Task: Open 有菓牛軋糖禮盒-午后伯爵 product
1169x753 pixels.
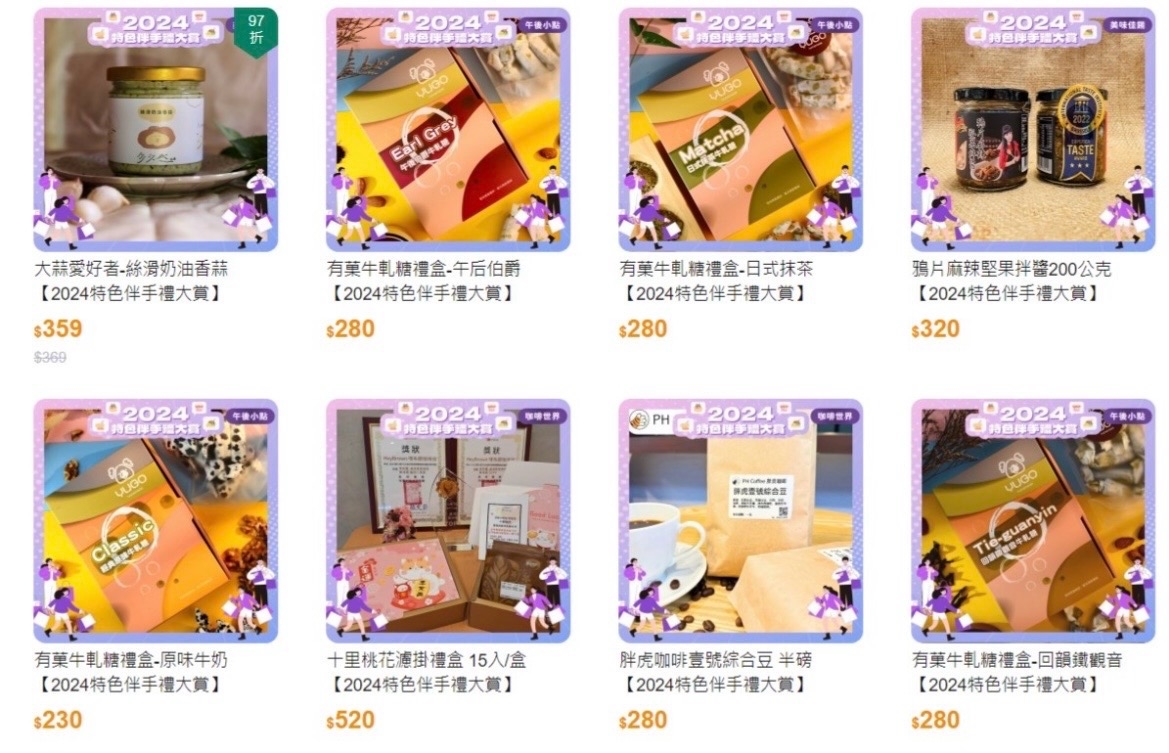Action: (448, 130)
